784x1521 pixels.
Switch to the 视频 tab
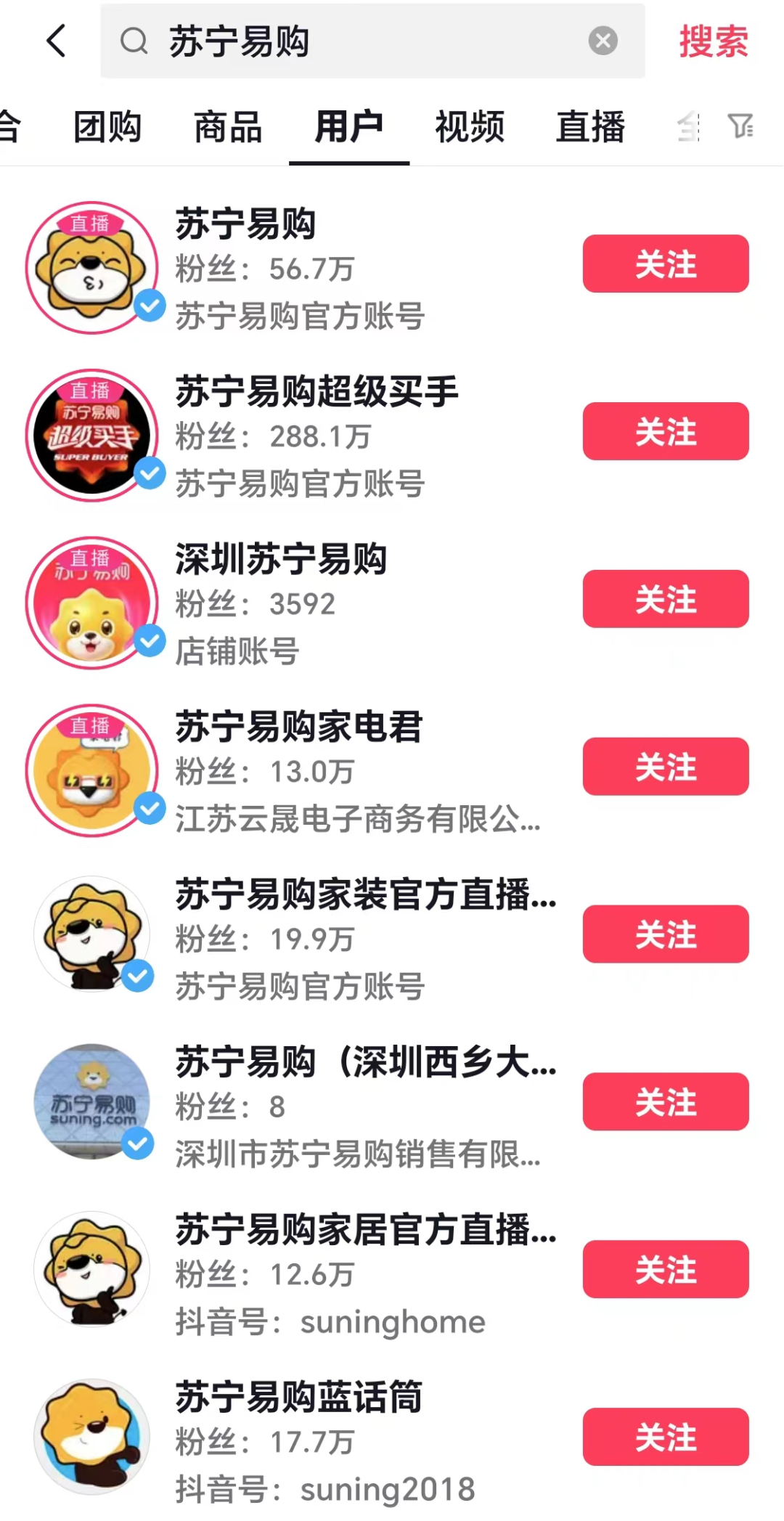(470, 127)
